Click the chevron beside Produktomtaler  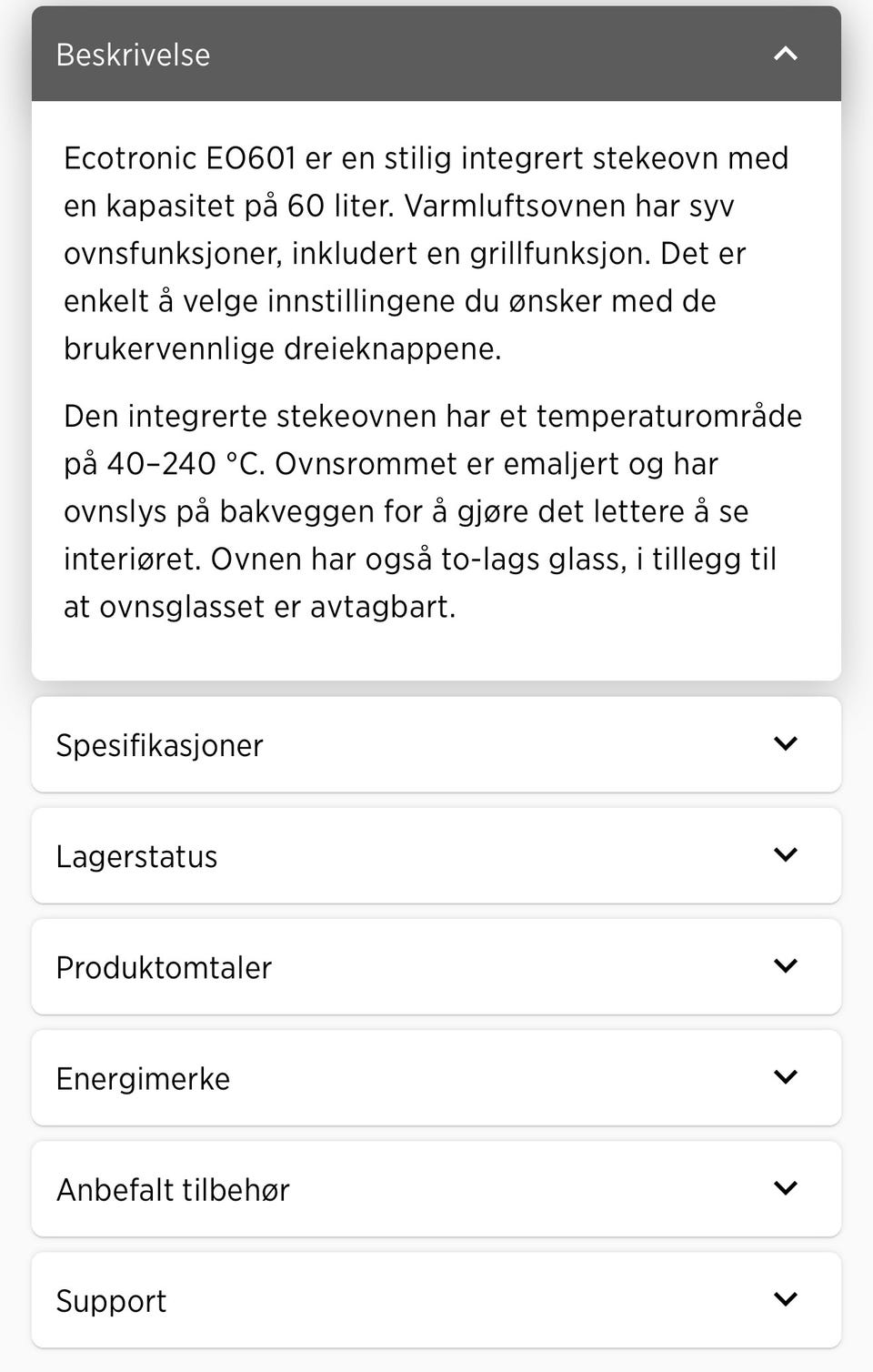click(x=786, y=966)
